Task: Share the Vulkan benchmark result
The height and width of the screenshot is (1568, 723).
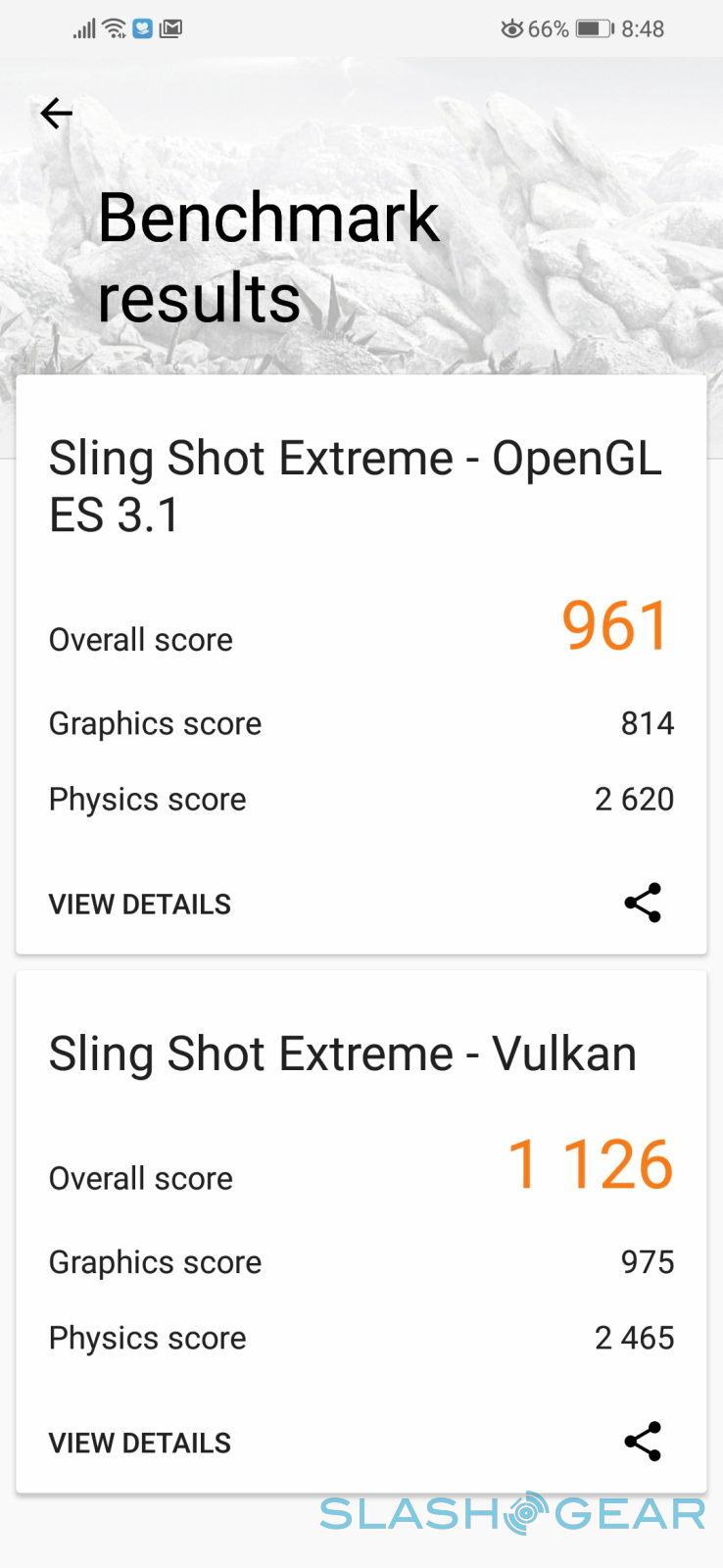Action: click(x=643, y=1442)
